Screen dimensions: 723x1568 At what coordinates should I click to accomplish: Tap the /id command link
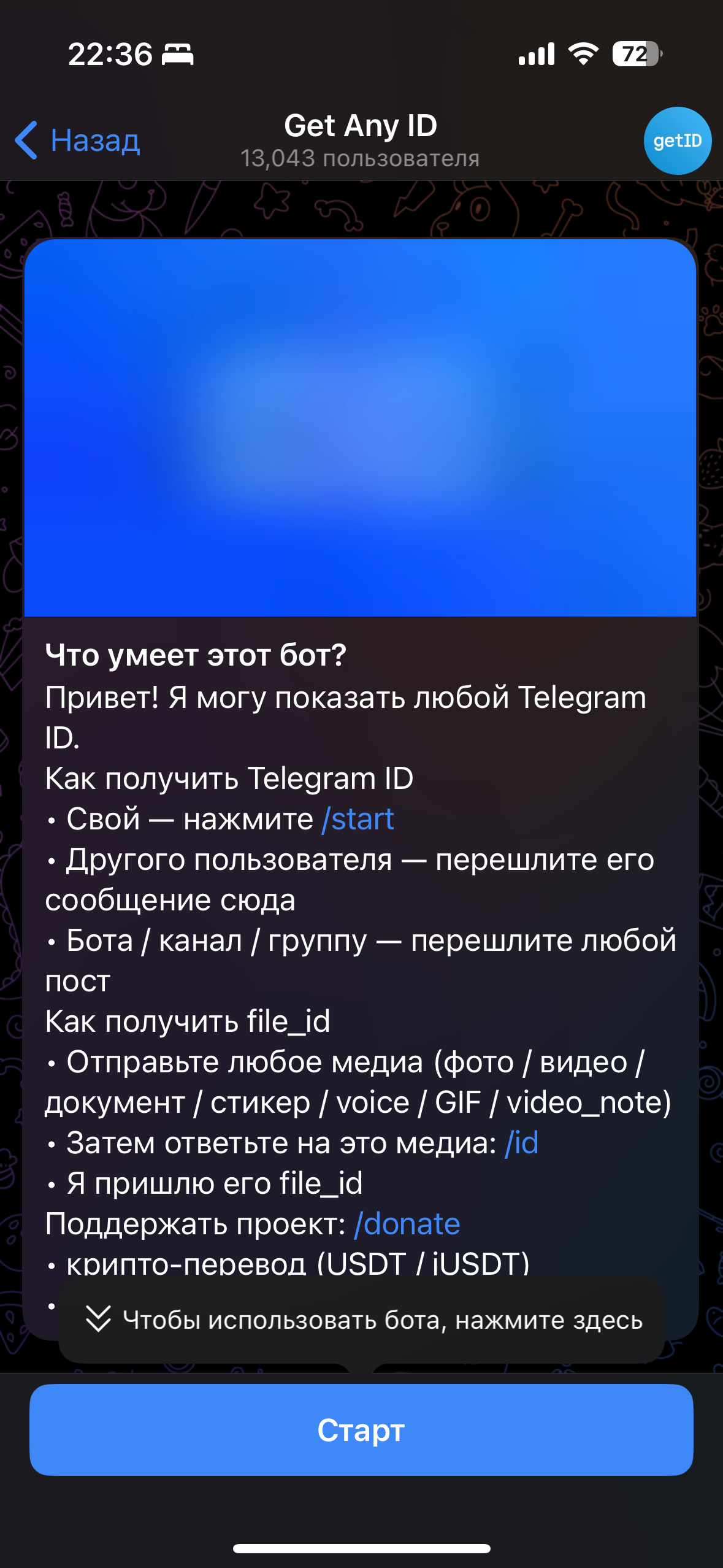point(521,1143)
